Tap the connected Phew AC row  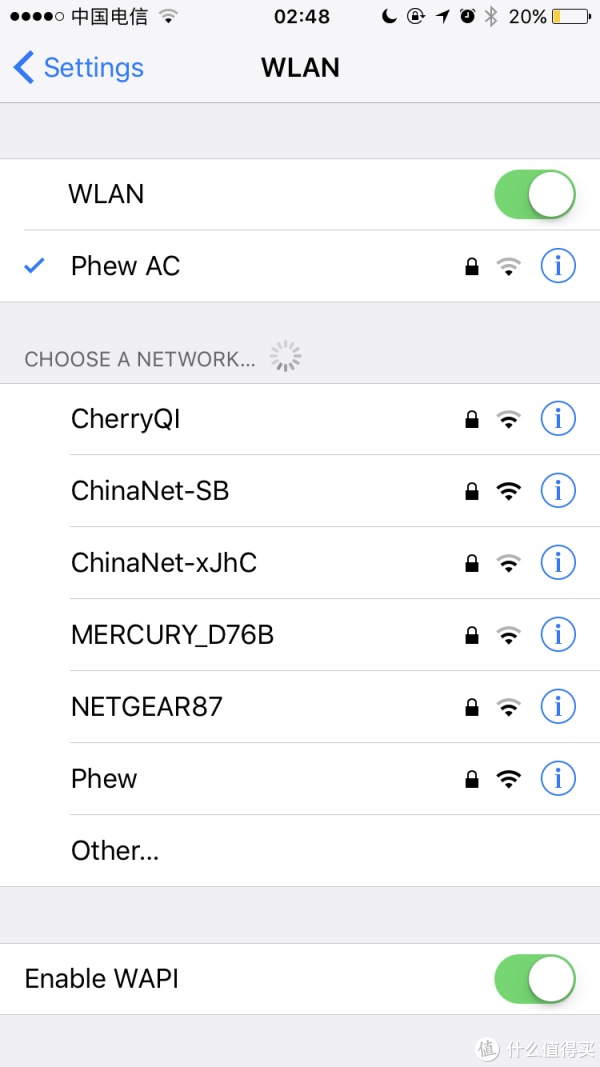126,266
